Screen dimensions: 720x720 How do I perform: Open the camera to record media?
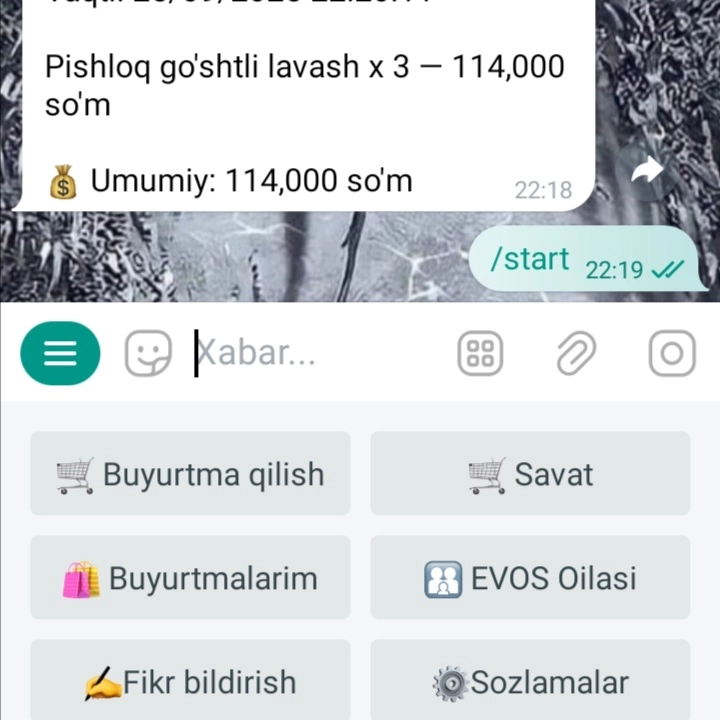pos(672,353)
